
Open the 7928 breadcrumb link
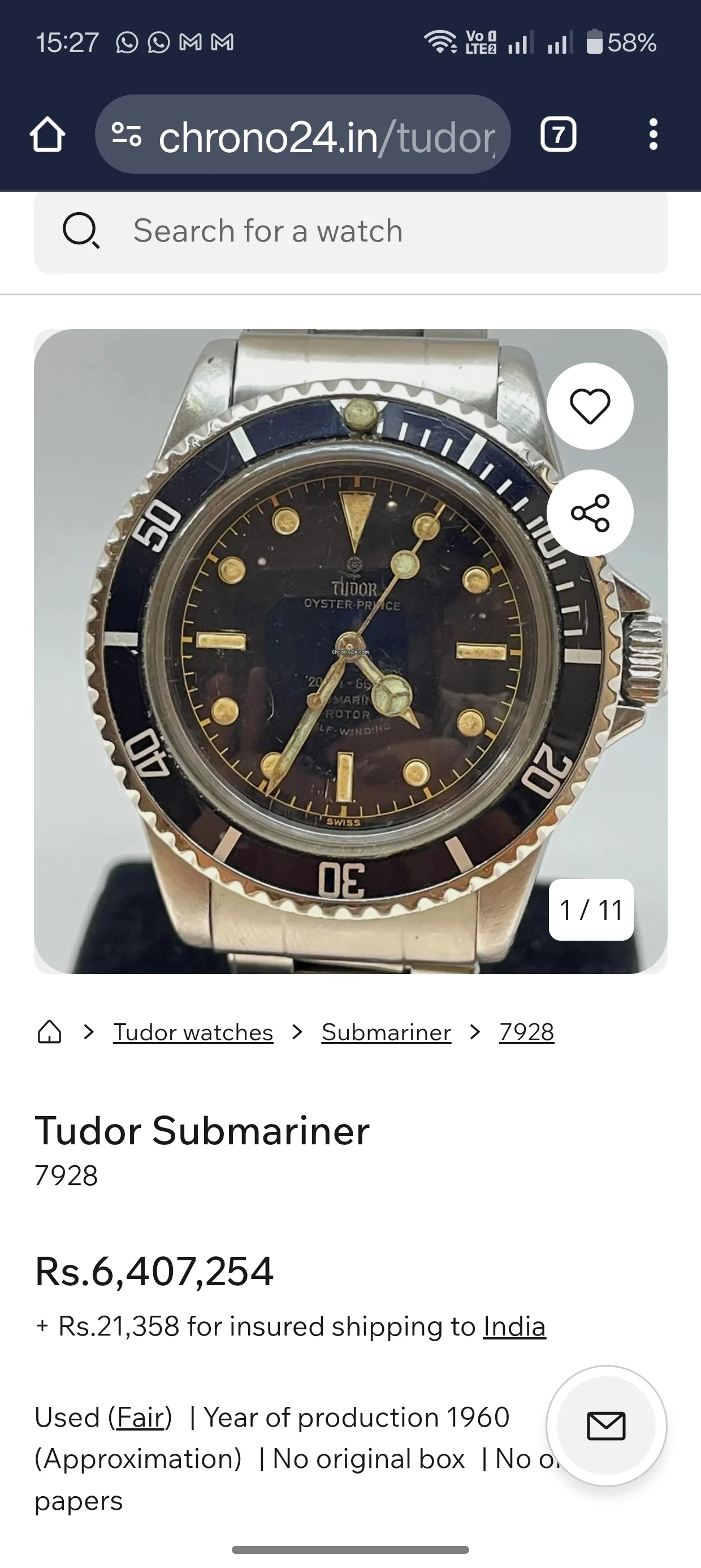click(x=526, y=1032)
